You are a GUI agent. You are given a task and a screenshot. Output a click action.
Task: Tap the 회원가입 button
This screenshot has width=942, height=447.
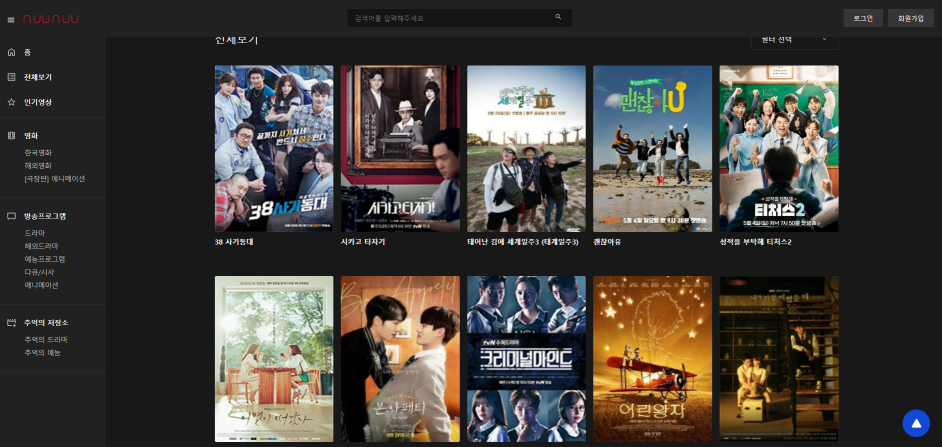point(910,18)
